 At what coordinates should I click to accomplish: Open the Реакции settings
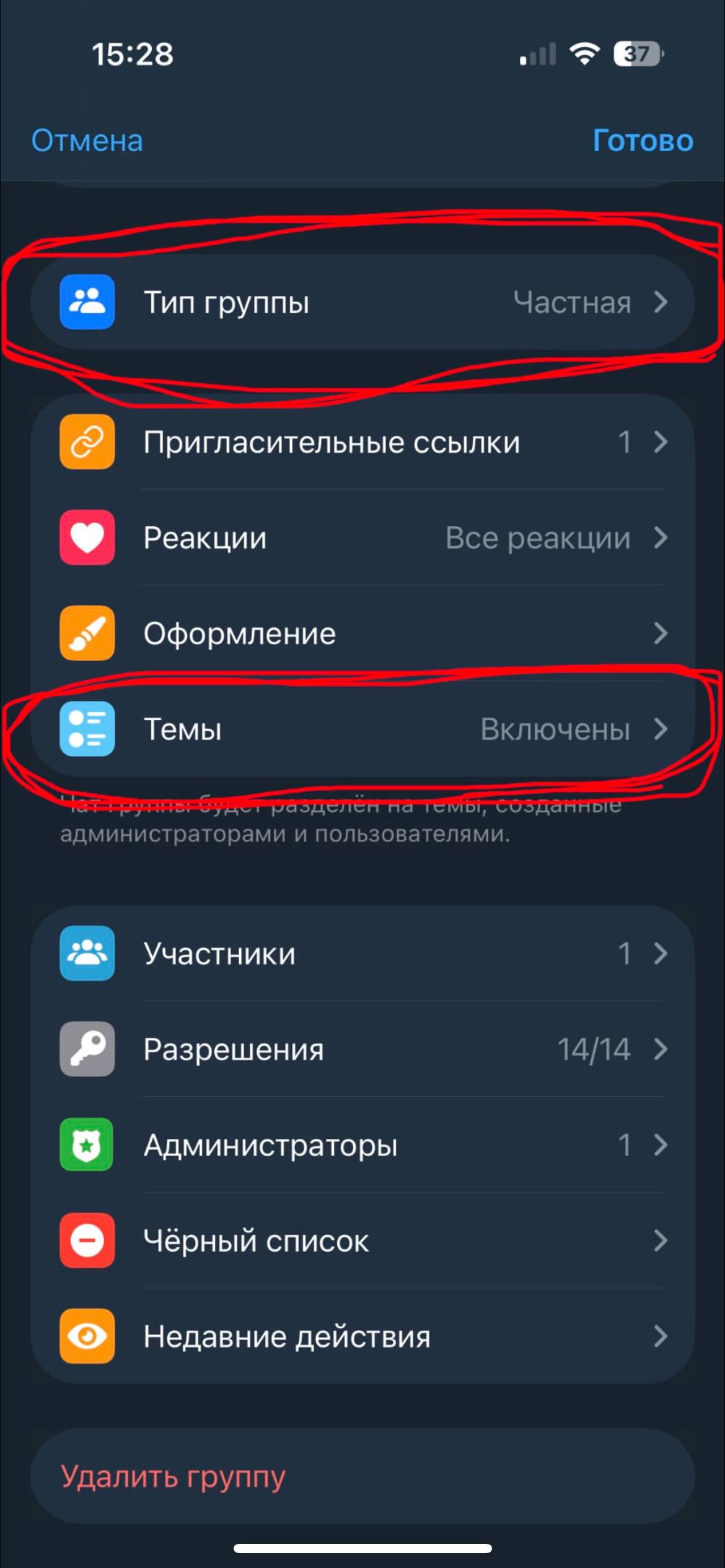pos(362,538)
